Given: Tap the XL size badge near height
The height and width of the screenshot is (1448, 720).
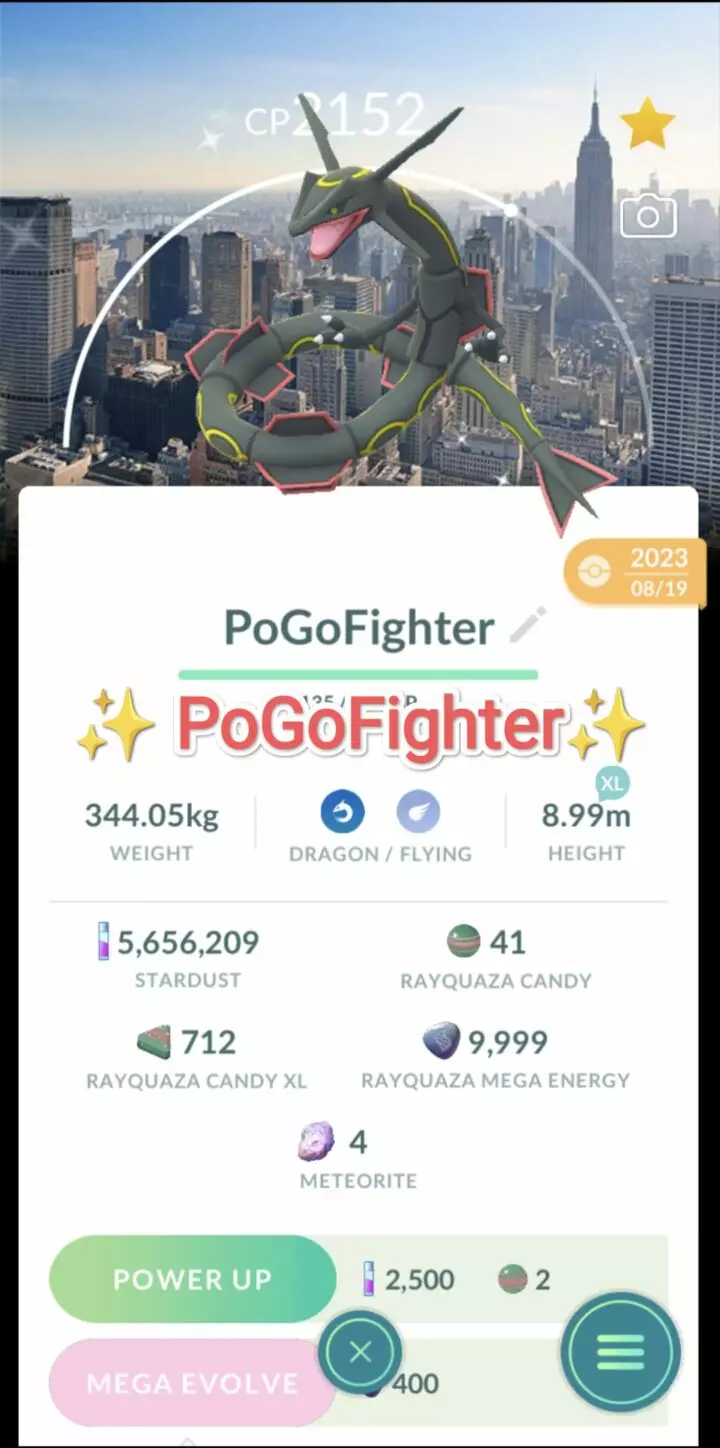Looking at the screenshot, I should coord(614,782).
